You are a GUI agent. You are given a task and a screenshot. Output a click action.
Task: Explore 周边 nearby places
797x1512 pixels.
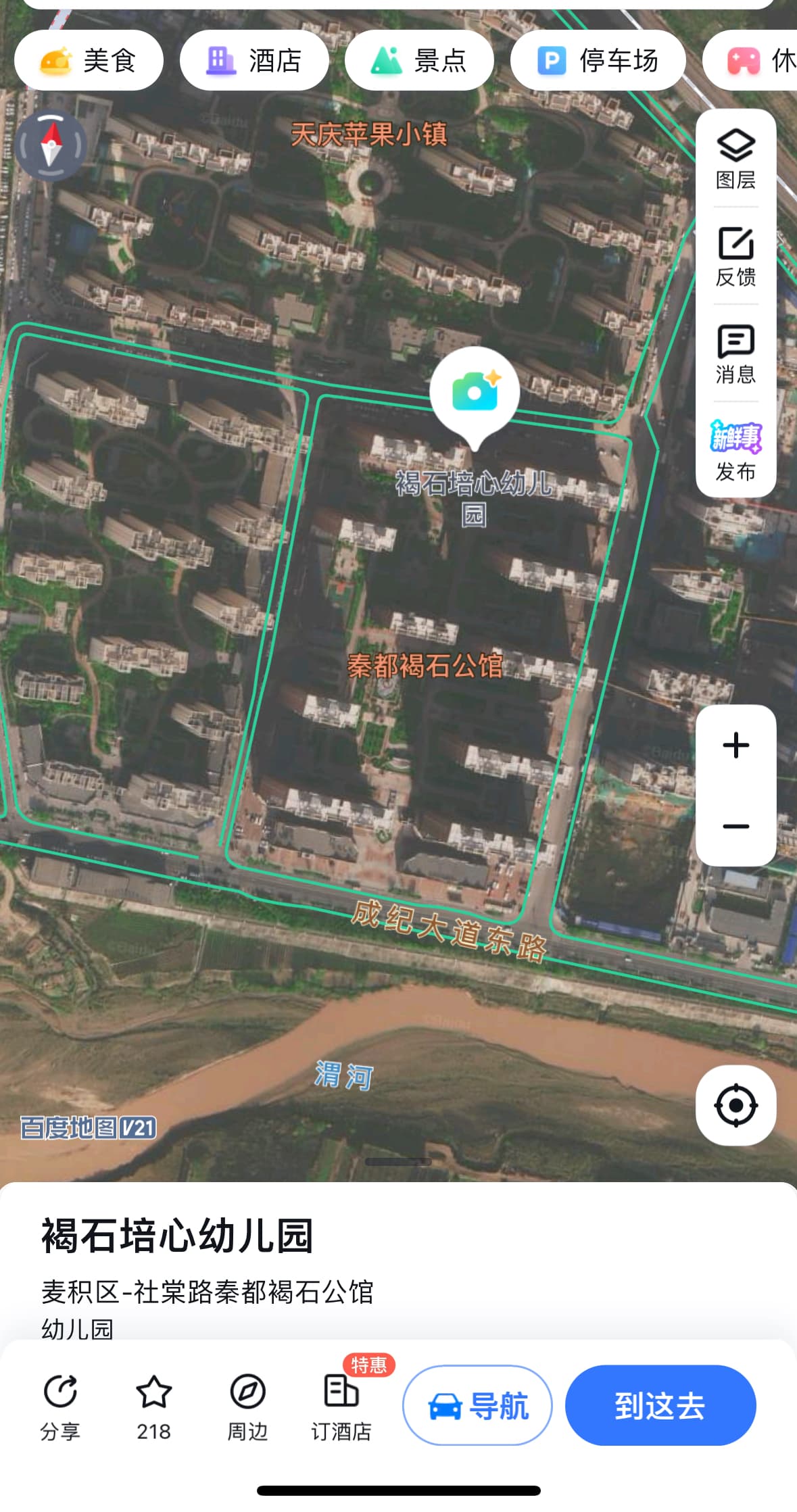pyautogui.click(x=247, y=1406)
